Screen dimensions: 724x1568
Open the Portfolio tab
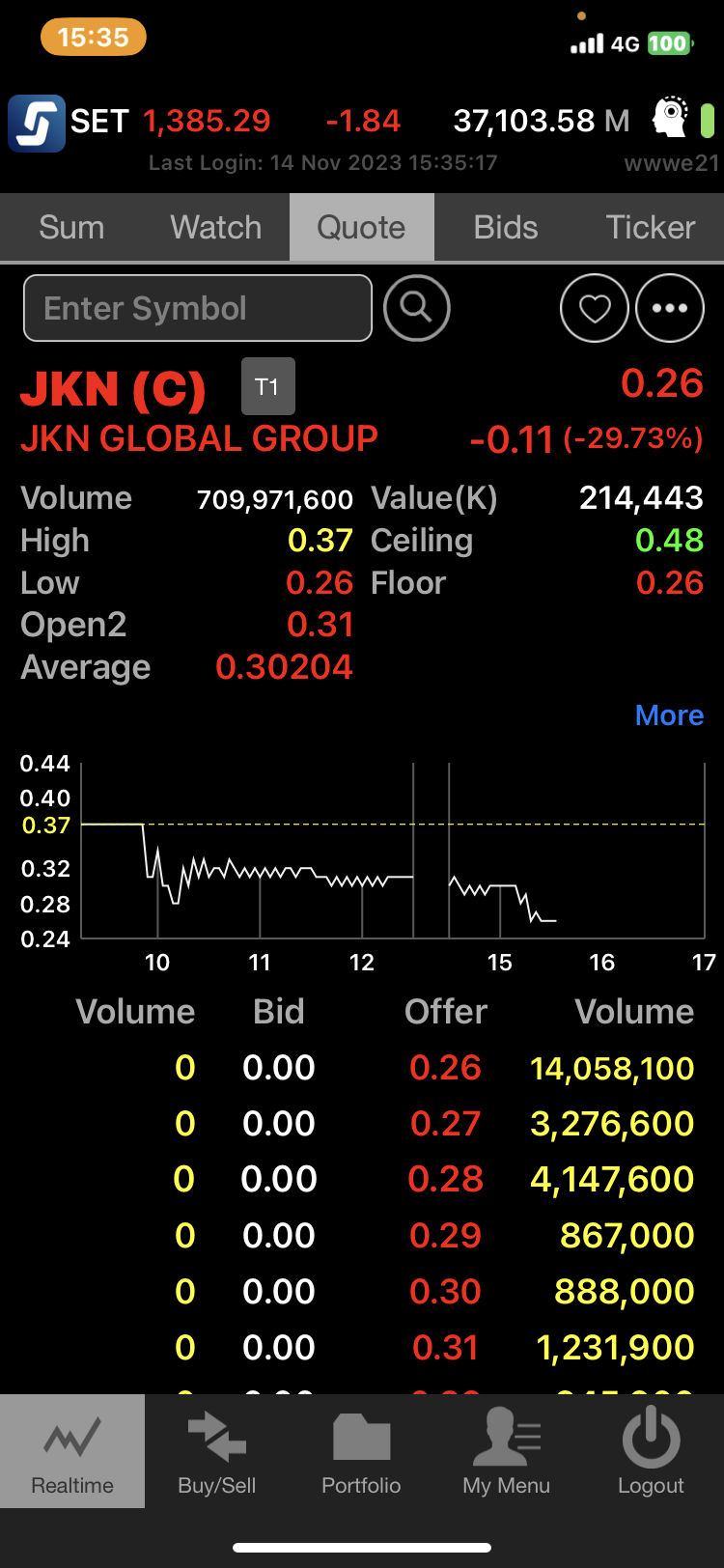[362, 1451]
